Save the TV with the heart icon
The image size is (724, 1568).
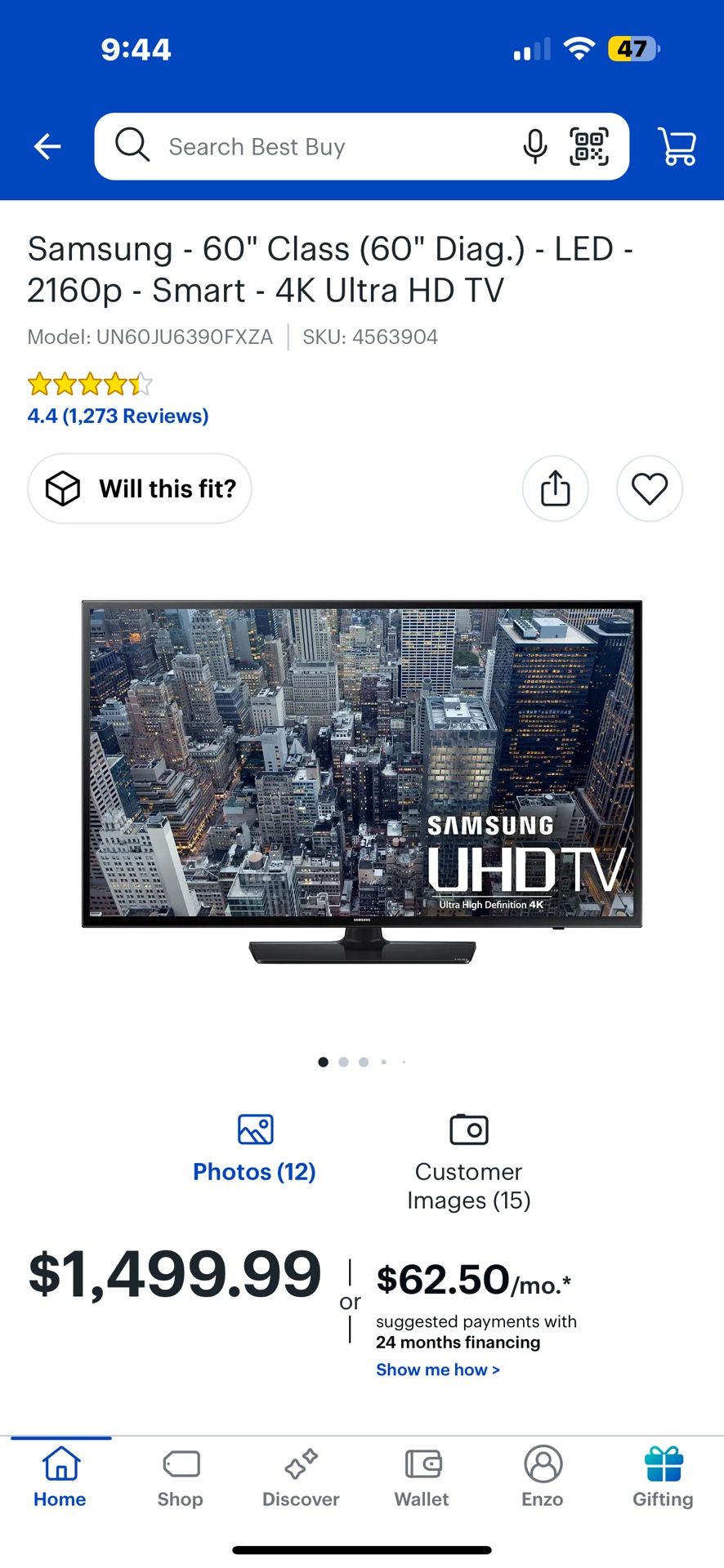[x=650, y=488]
